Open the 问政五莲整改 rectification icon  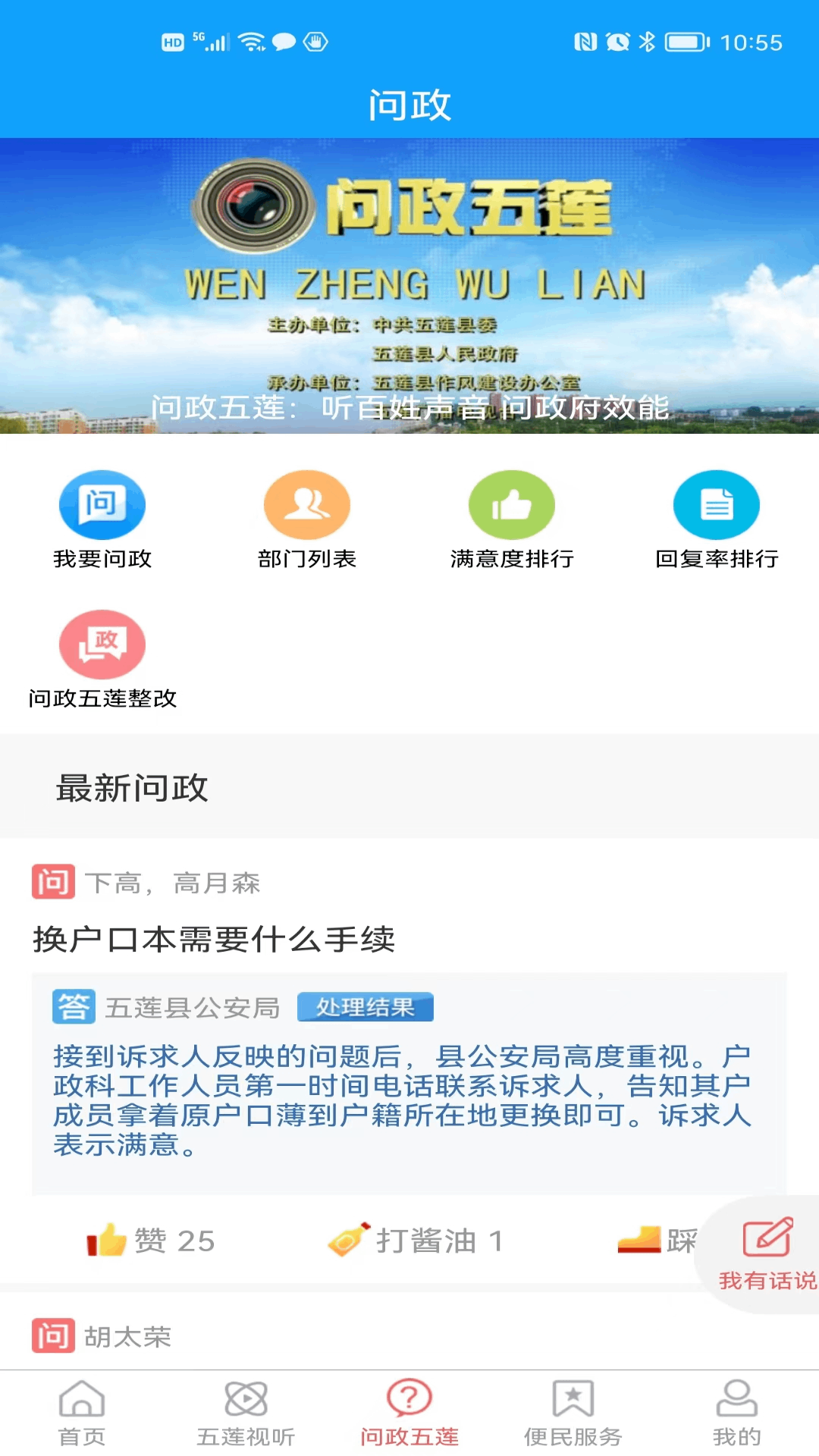pyautogui.click(x=102, y=644)
